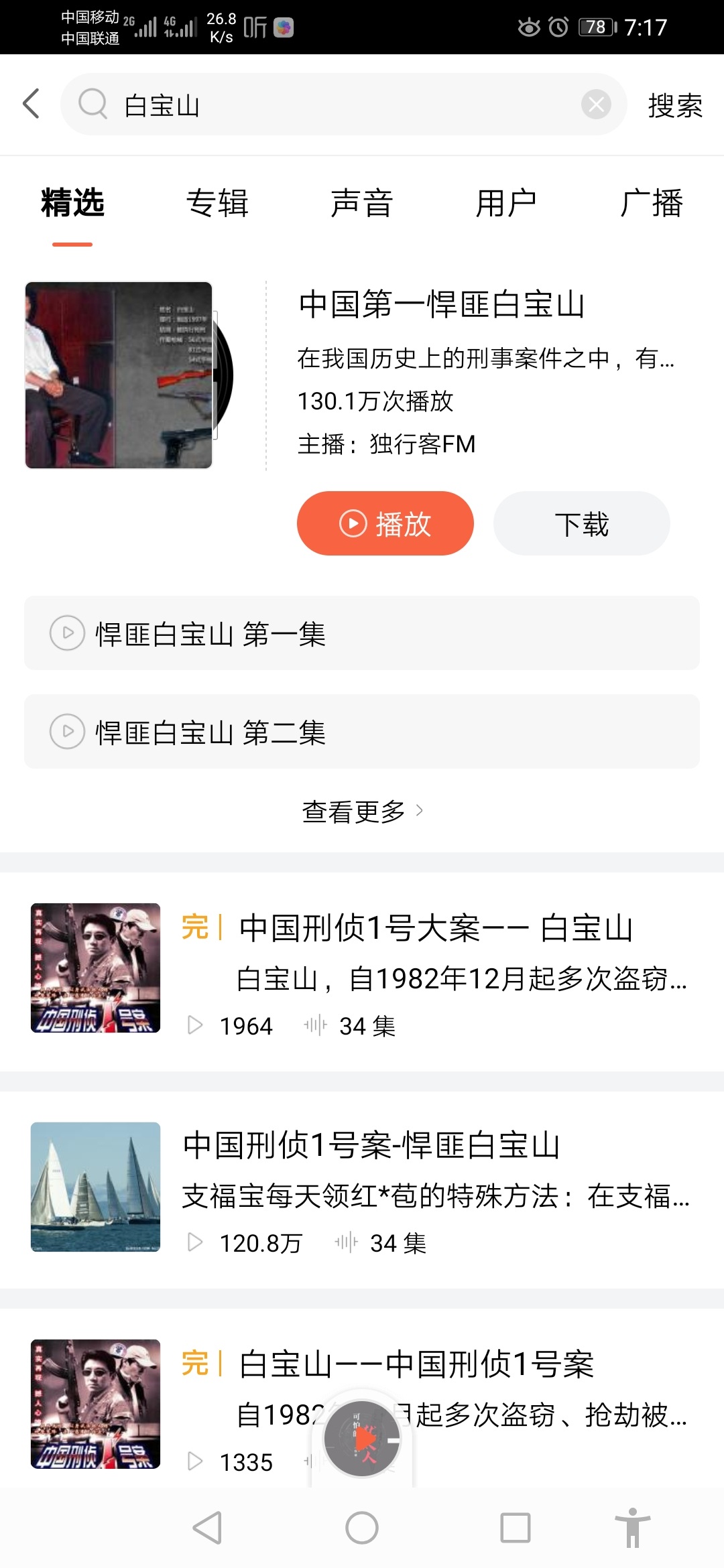Tap the system home button
Screen dimensions: 724x1568
(362, 1528)
